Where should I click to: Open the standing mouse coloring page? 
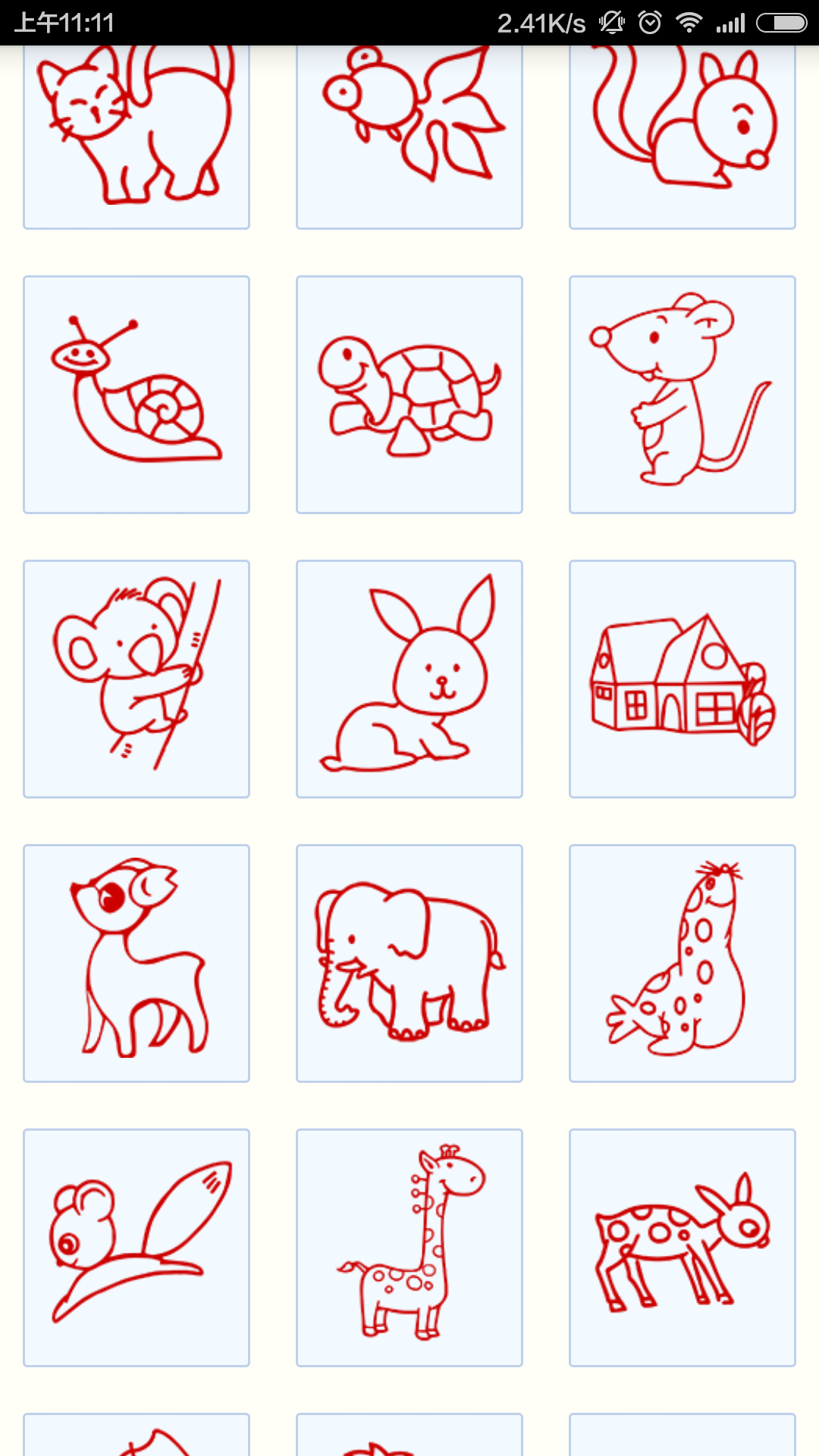coord(681,393)
